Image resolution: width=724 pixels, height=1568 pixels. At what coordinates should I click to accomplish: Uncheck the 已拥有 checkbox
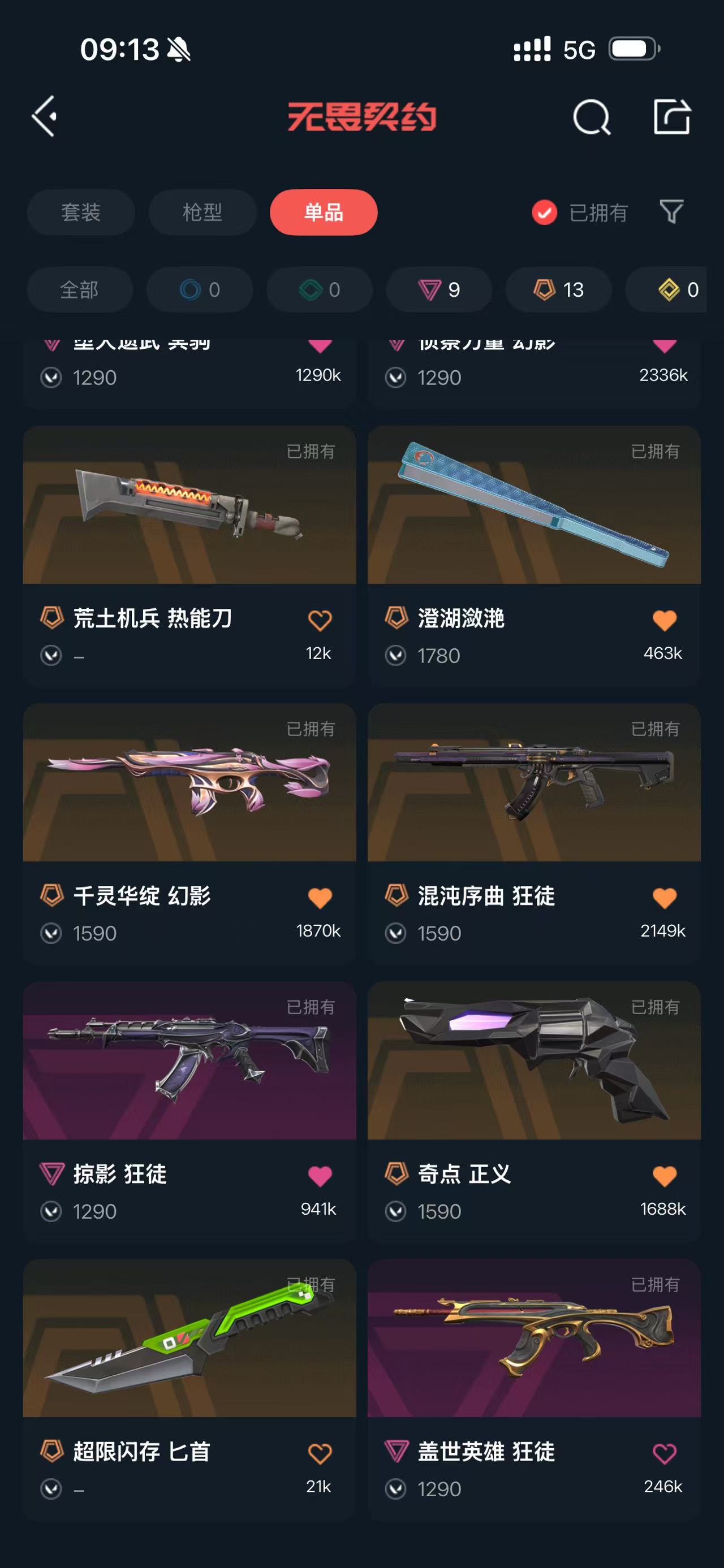tap(544, 213)
